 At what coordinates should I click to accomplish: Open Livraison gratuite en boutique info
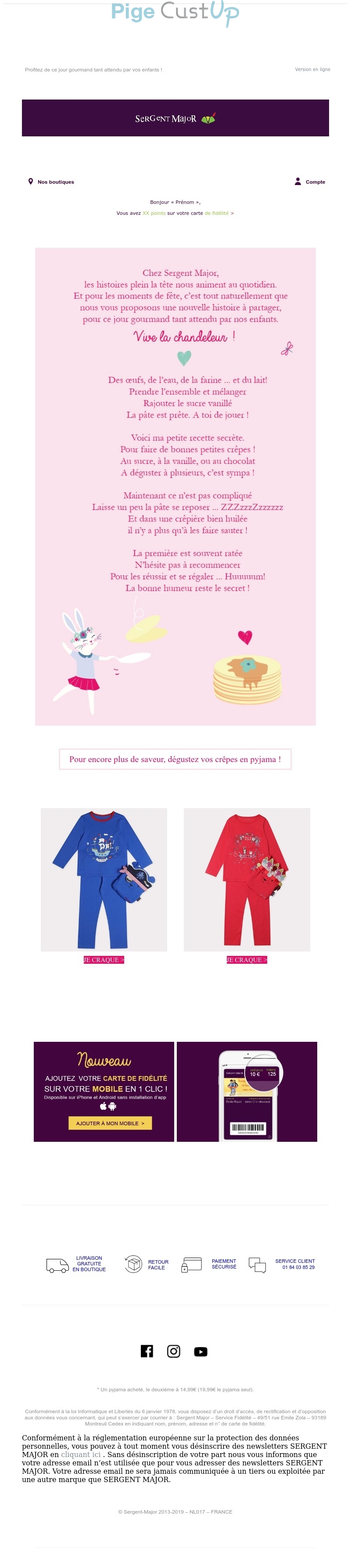coord(77,1264)
